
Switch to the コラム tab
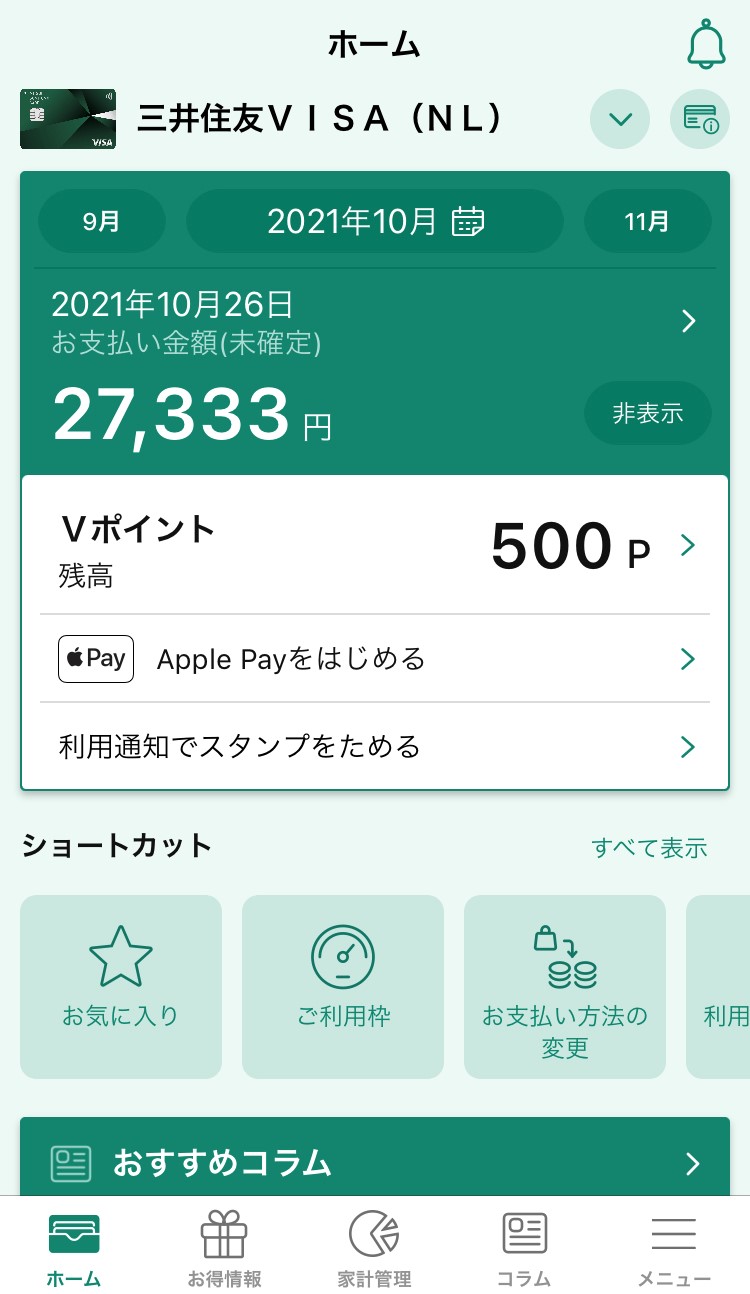[524, 1247]
